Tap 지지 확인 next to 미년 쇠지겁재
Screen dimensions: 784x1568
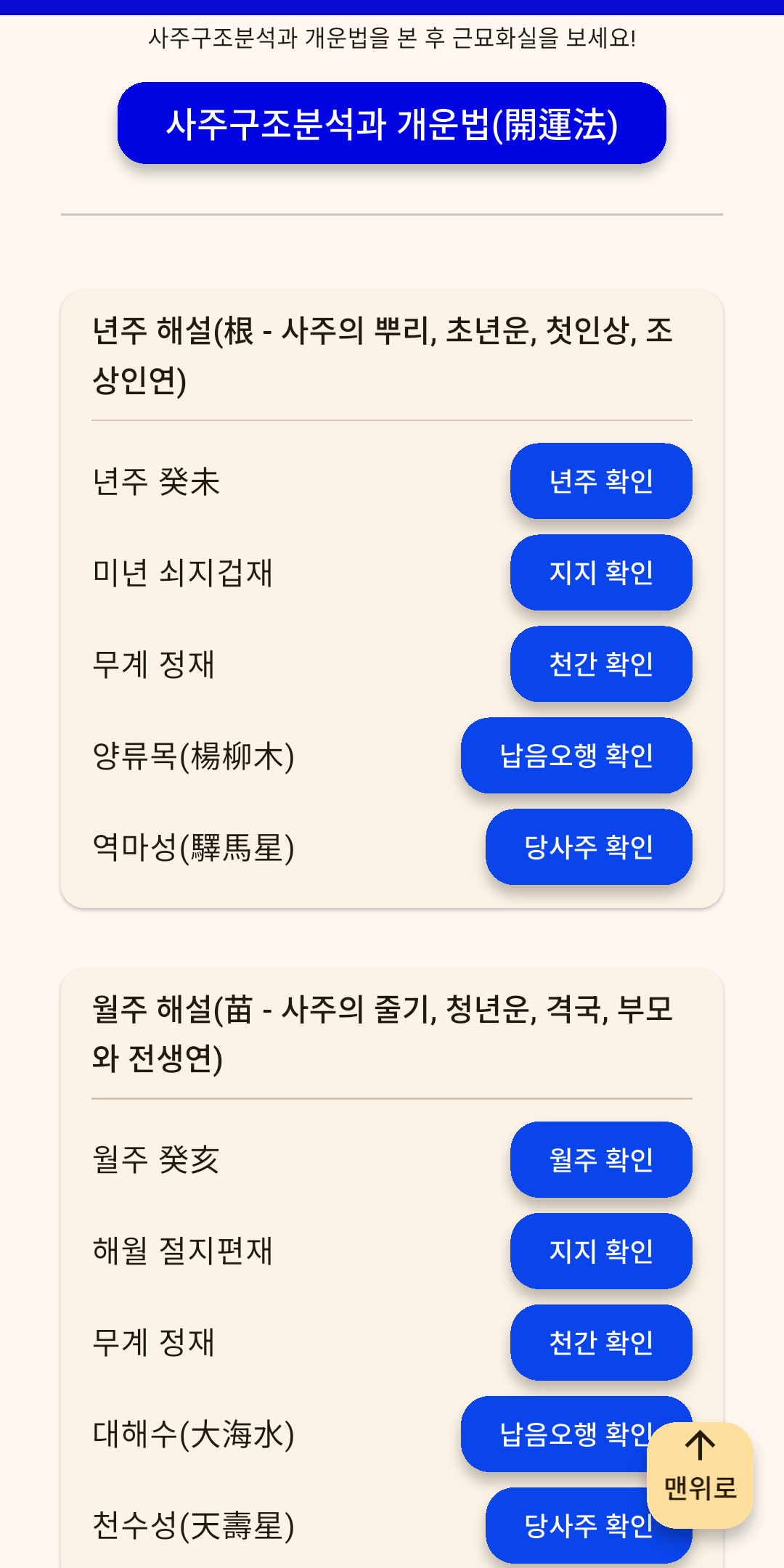click(x=601, y=573)
